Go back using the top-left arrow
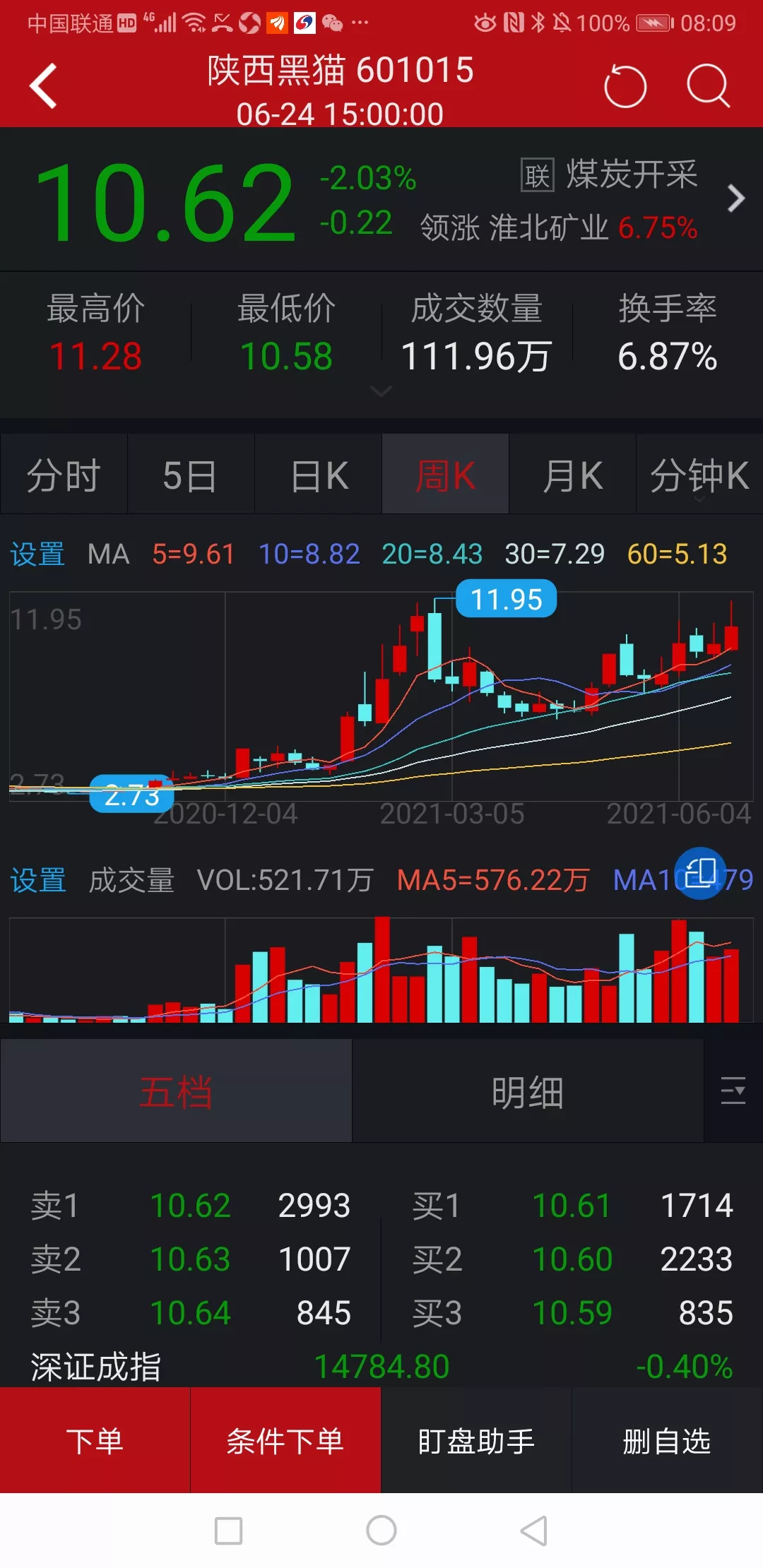This screenshot has height=1568, width=763. [43, 86]
